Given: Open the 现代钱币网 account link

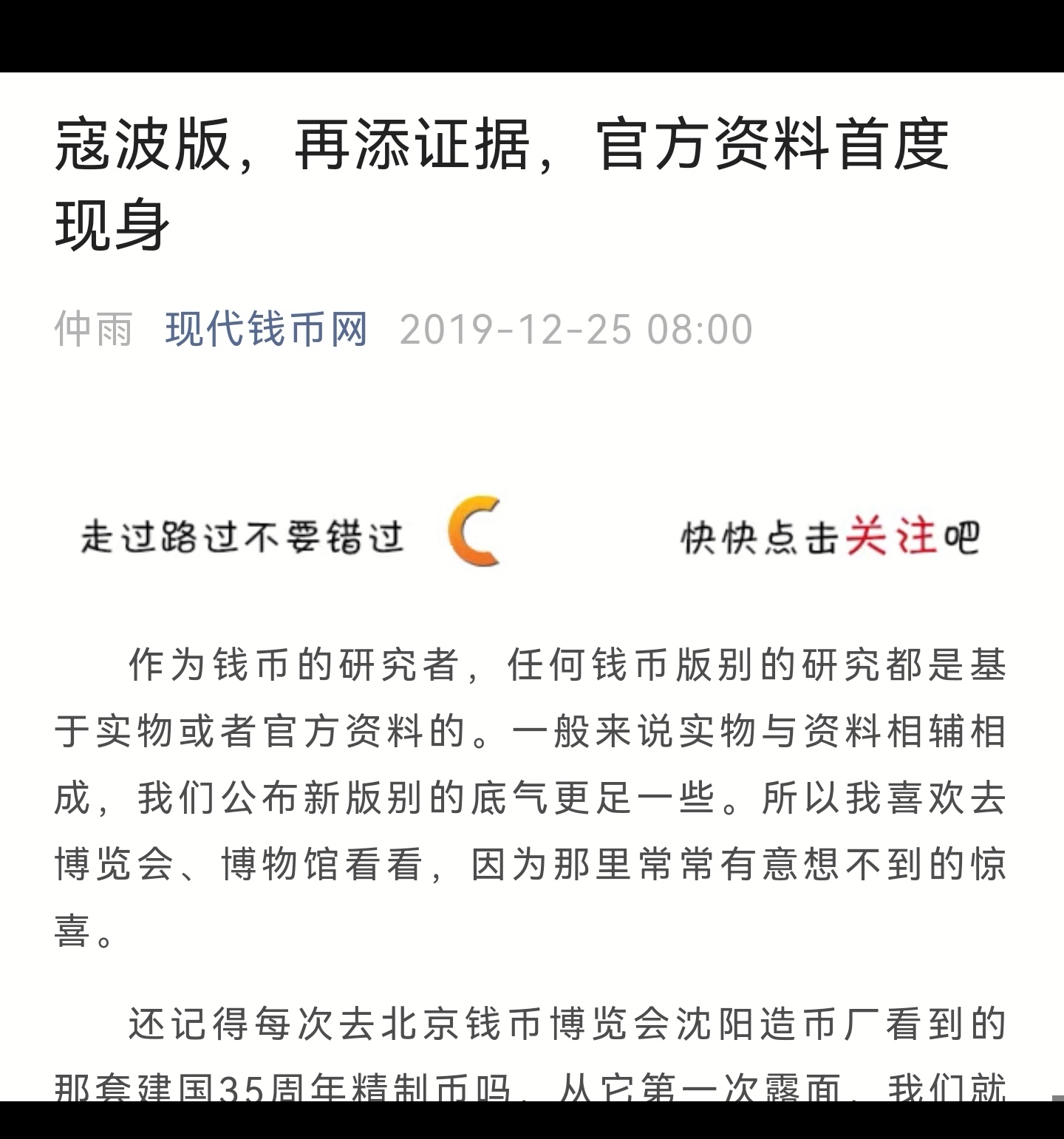Looking at the screenshot, I should coord(267,329).
